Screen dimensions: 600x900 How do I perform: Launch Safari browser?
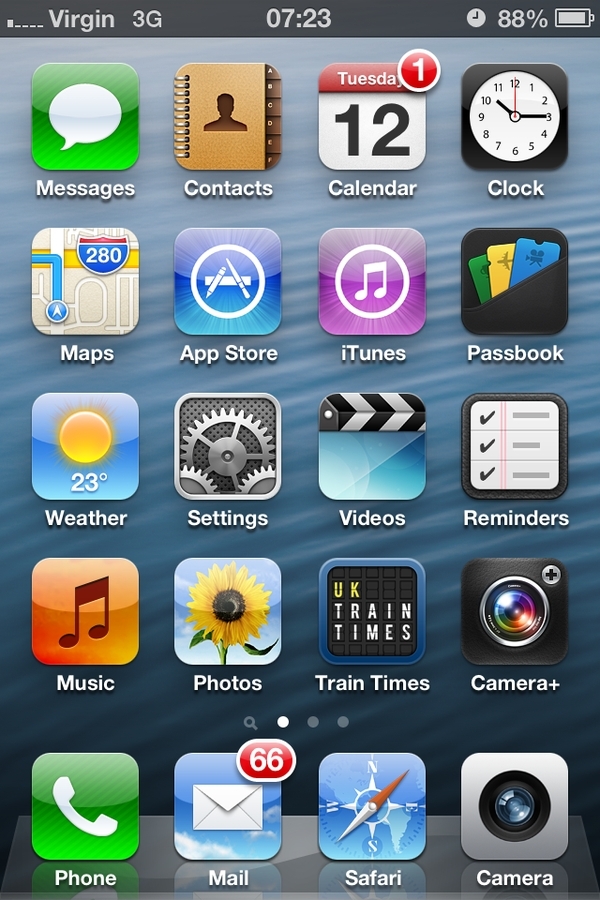tap(372, 807)
